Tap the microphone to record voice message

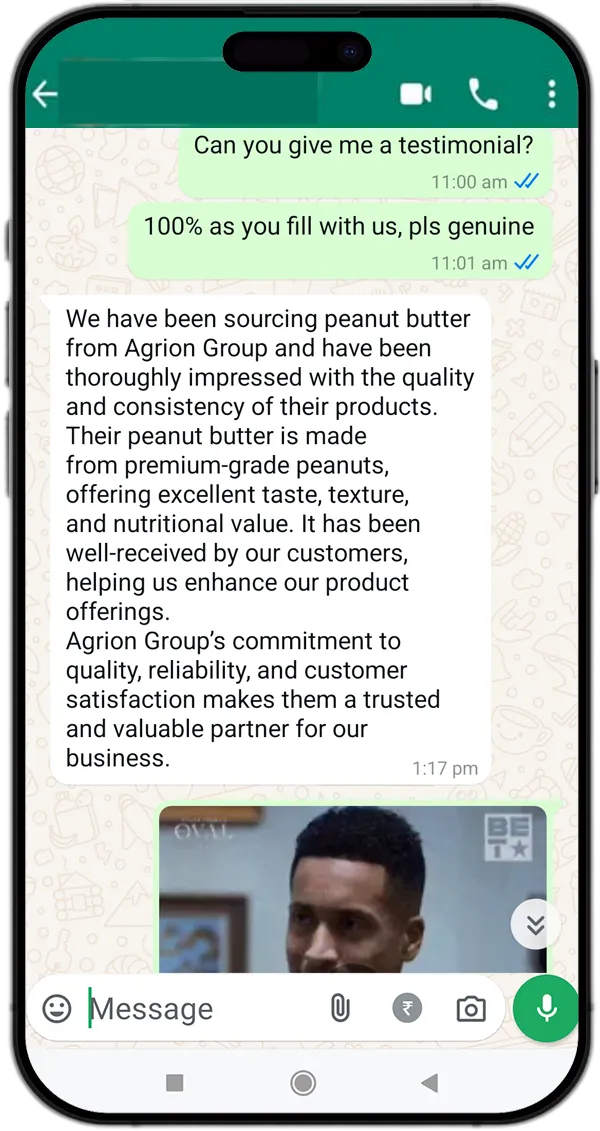coord(546,1009)
